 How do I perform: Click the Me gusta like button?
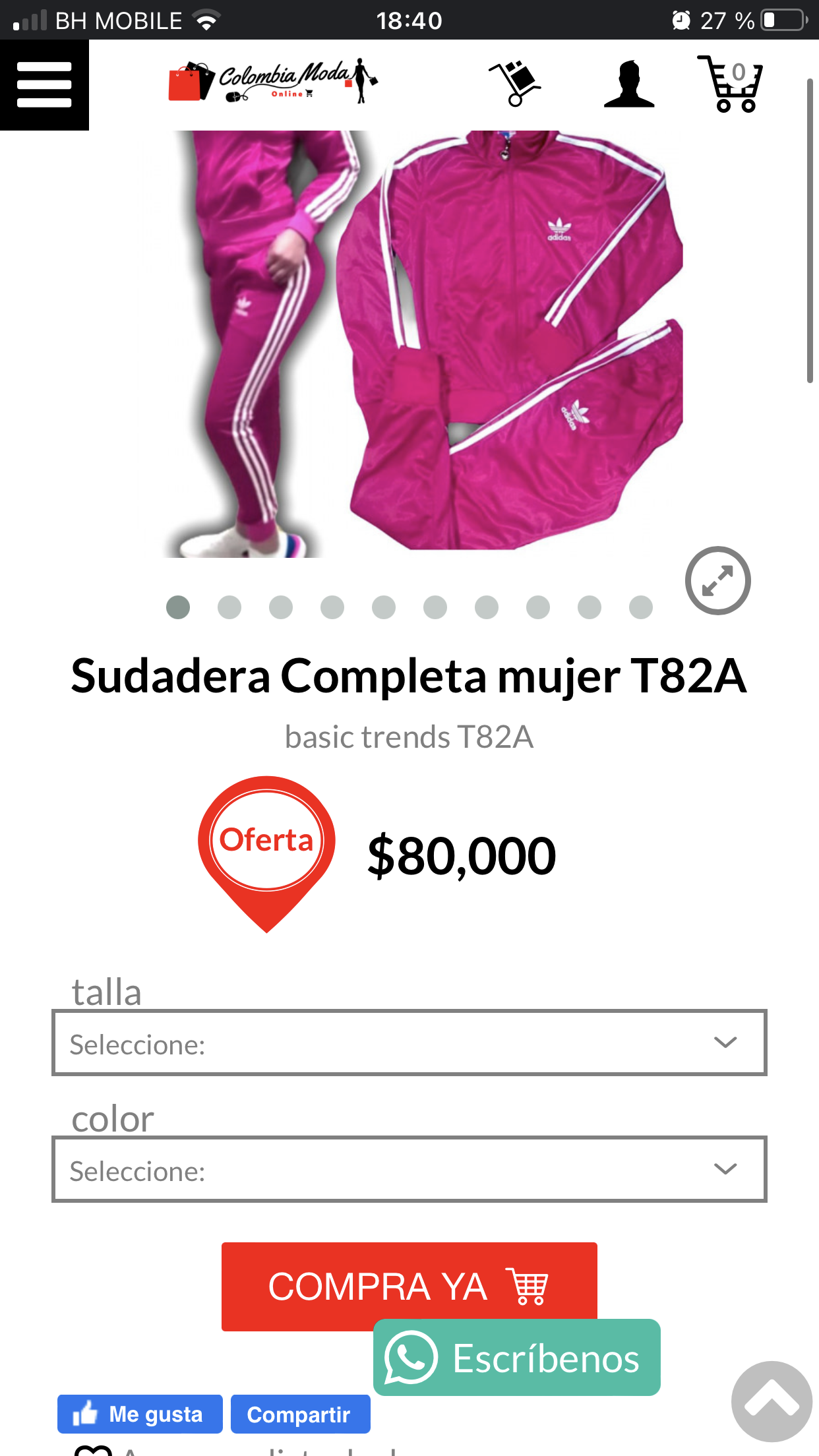(x=140, y=1414)
